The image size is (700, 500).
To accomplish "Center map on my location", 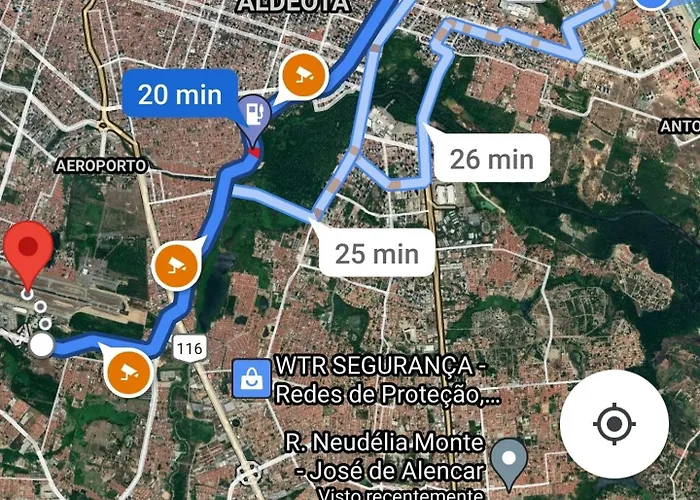I will (x=614, y=424).
